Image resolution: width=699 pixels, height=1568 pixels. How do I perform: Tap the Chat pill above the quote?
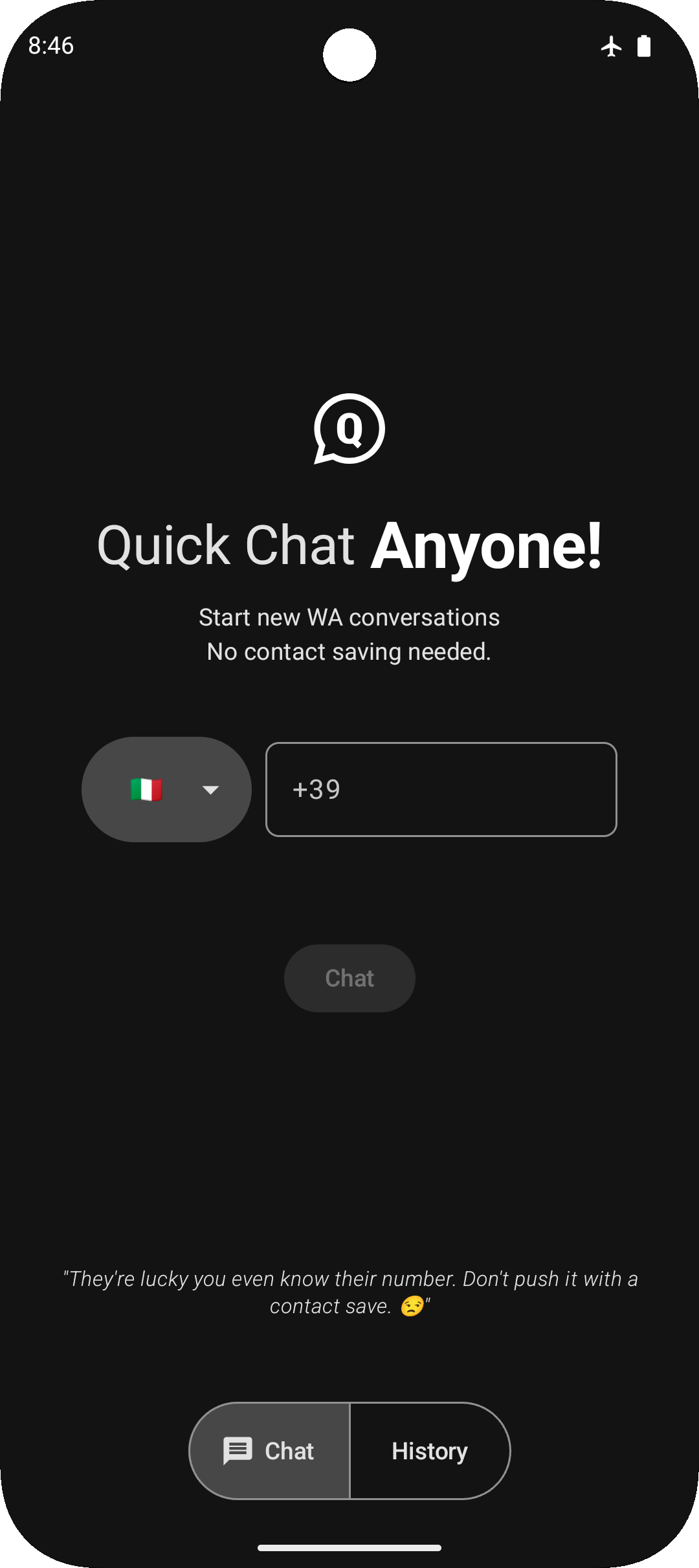click(x=349, y=978)
